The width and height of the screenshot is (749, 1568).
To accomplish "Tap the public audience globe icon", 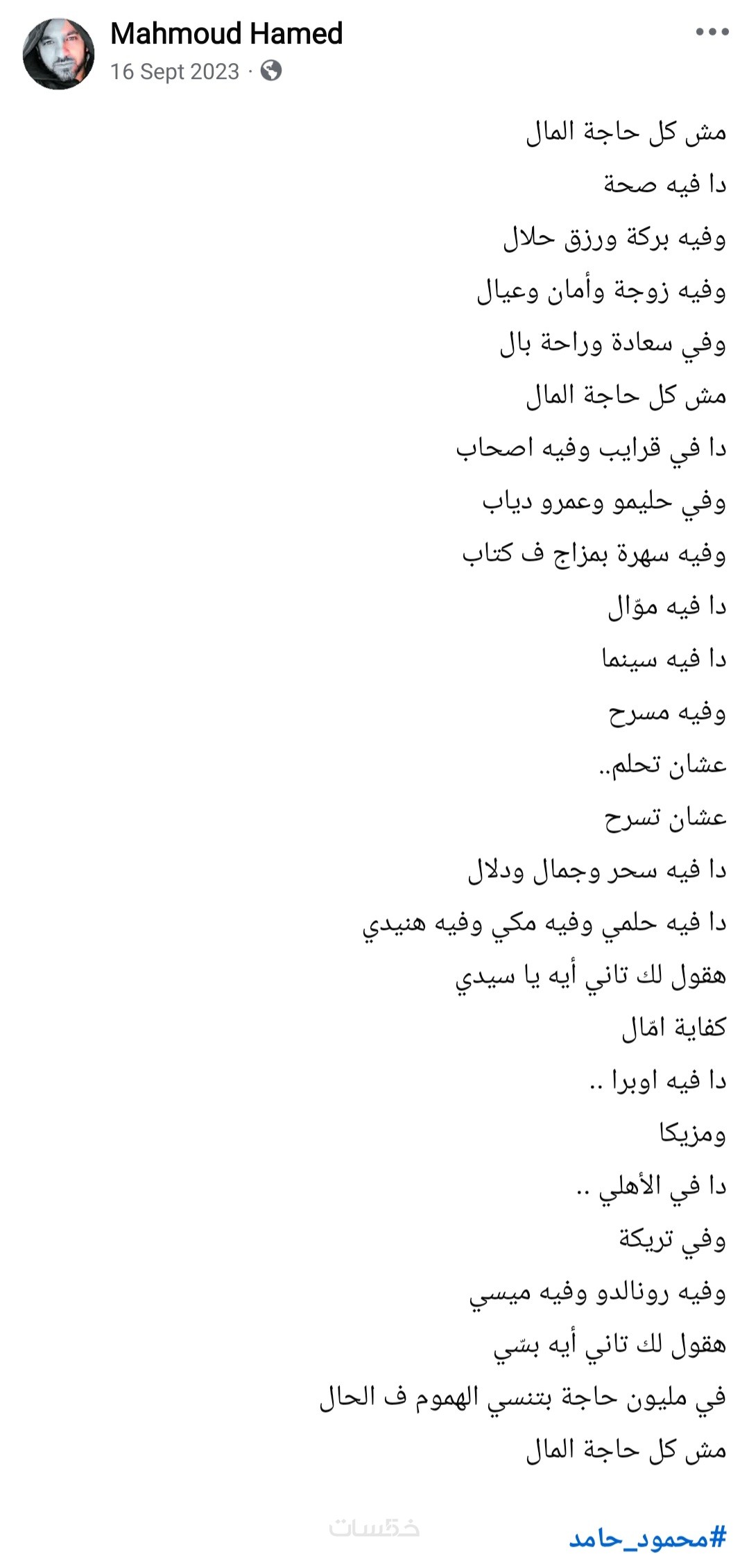I will (x=271, y=71).
